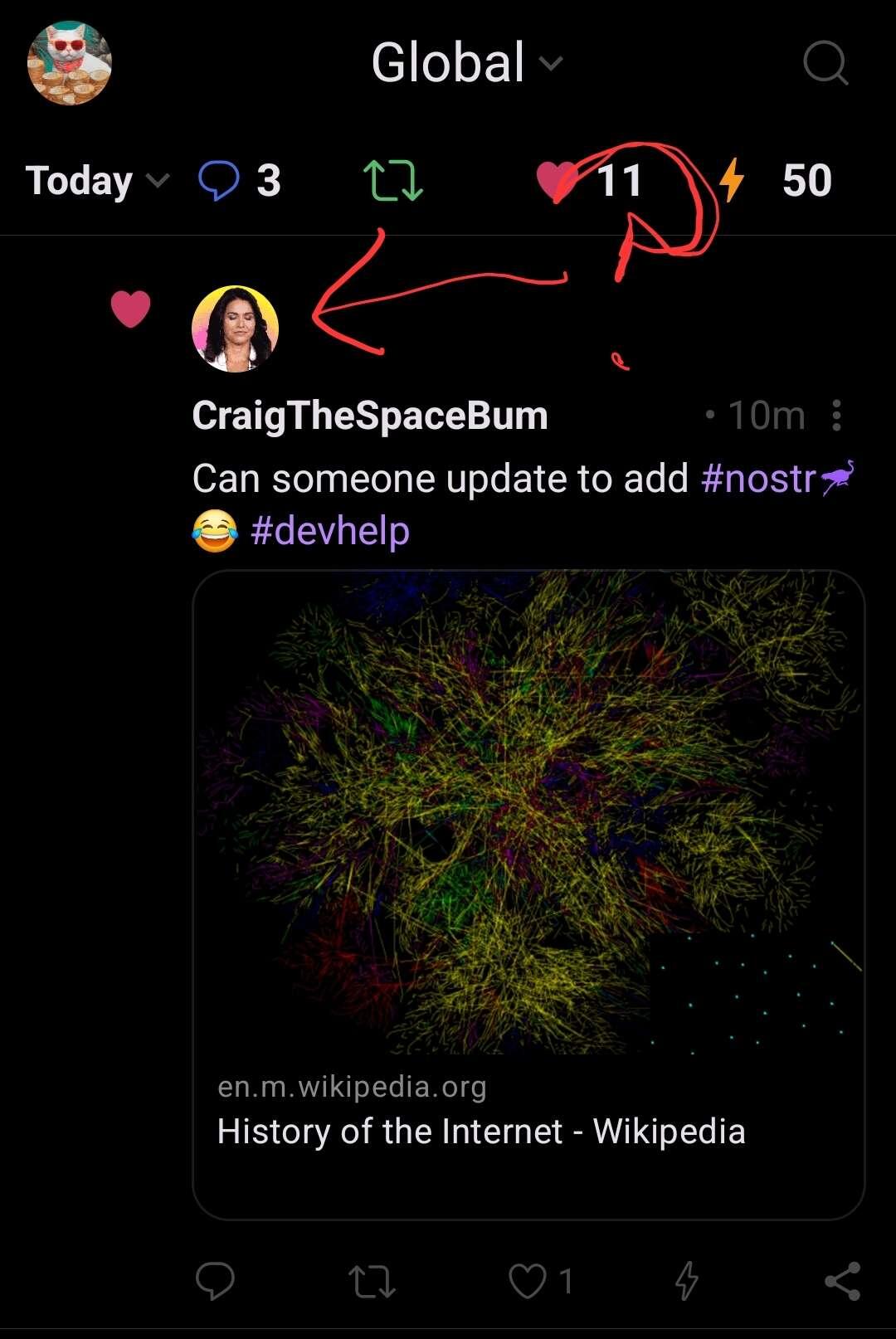The image size is (896, 1339).
Task: Filter by comments showing 3
Action: pyautogui.click(x=239, y=181)
